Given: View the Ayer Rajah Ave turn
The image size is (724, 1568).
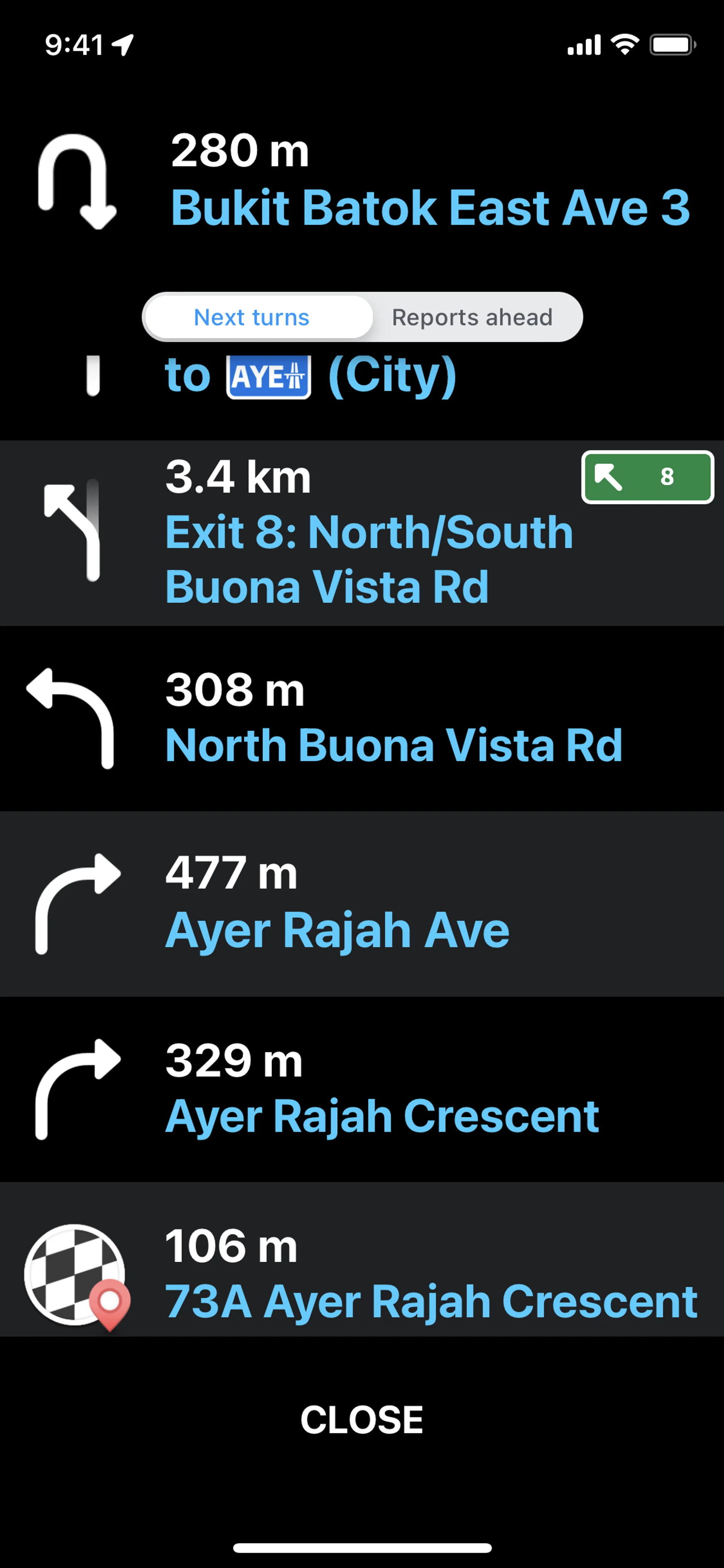Looking at the screenshot, I should coord(361,903).
